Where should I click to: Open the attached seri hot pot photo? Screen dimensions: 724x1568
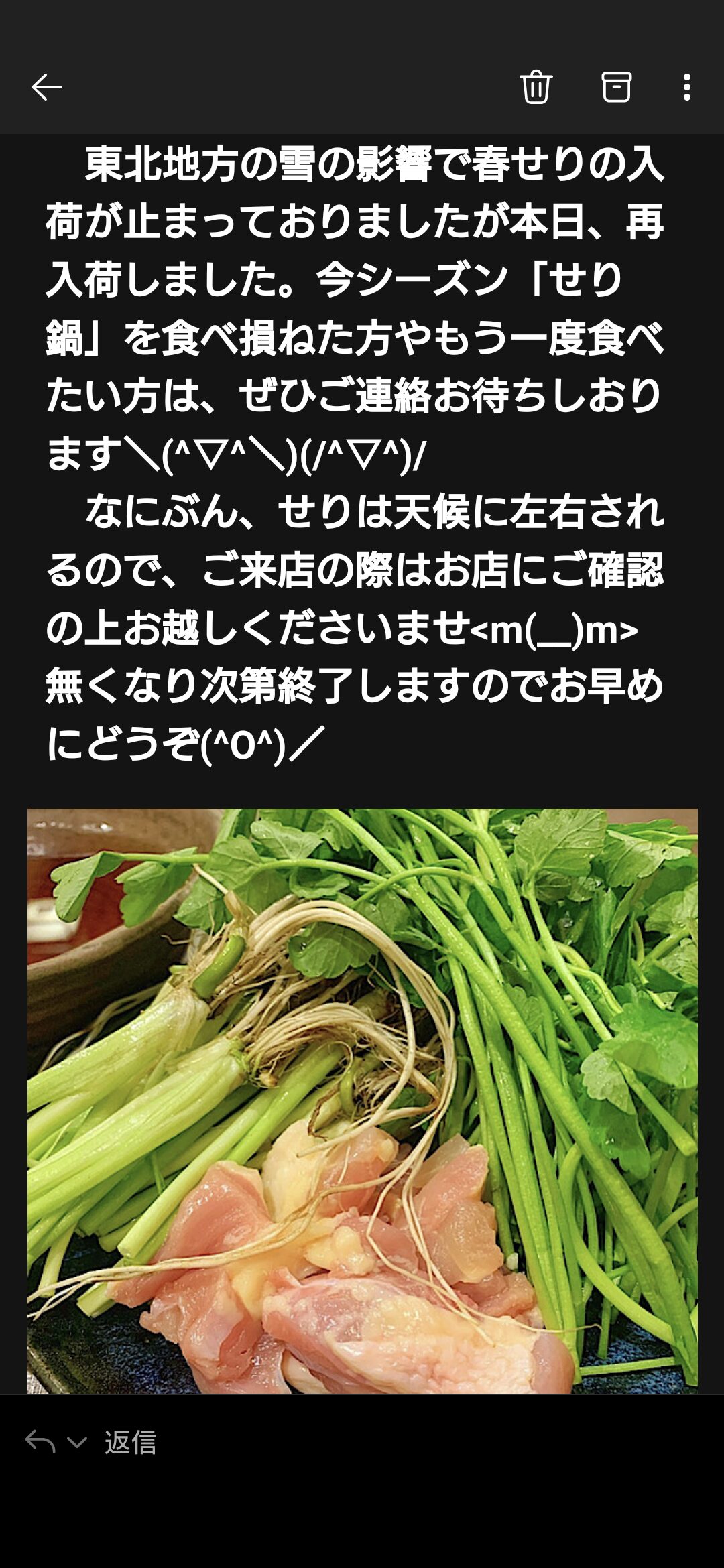[362, 1102]
